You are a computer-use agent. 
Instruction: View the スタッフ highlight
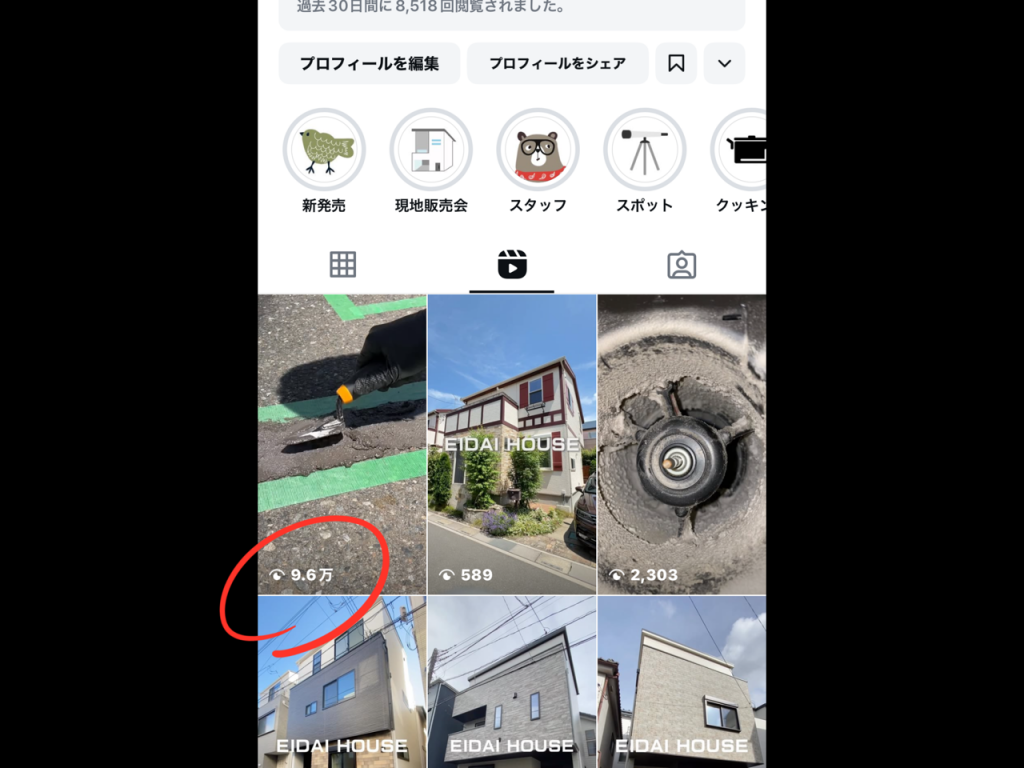pyautogui.click(x=538, y=151)
